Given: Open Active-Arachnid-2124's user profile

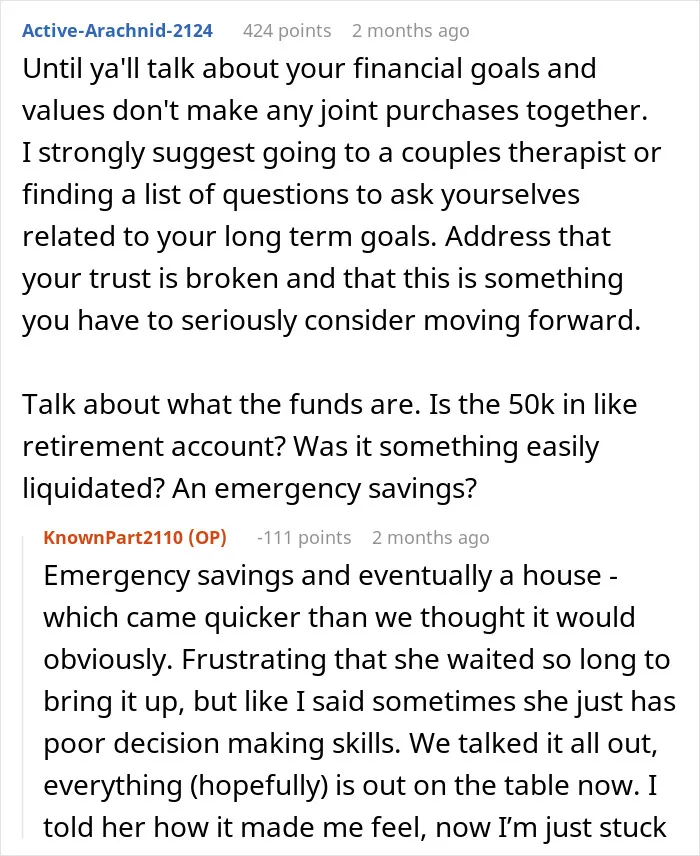Looking at the screenshot, I should [117, 31].
